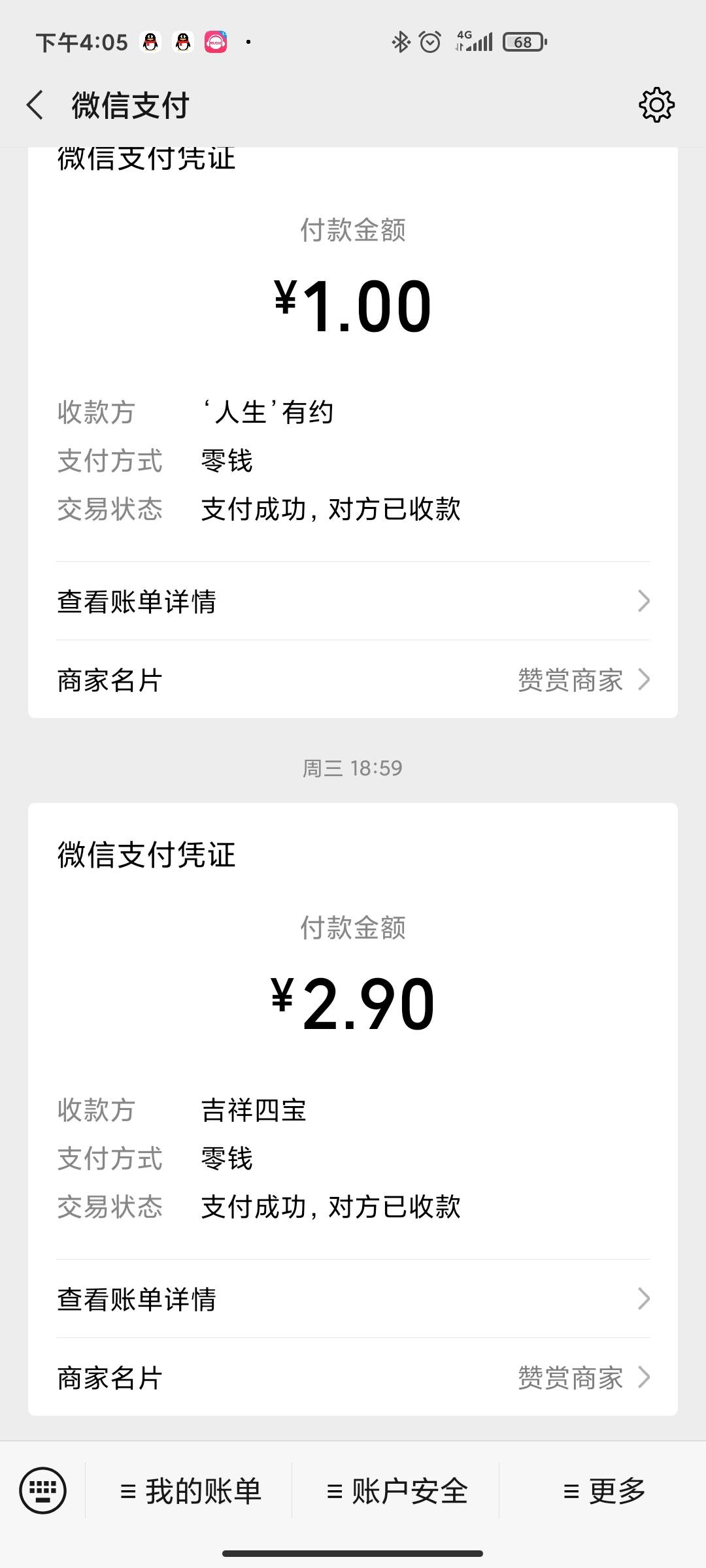
Task: View bill details for the ¥2.90 payment
Action: coord(353,1299)
